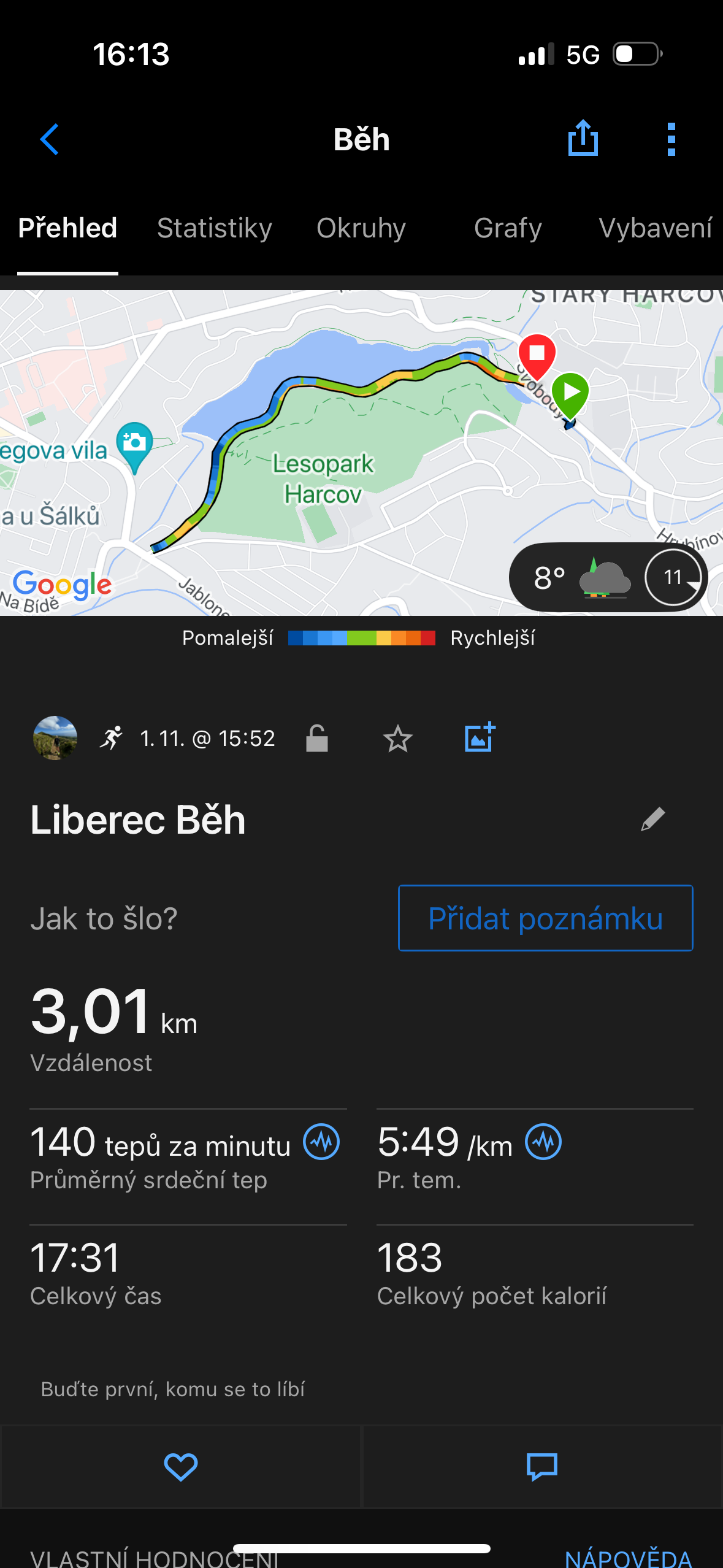Show pace info icon beside 5:49 /km

[x=543, y=1142]
